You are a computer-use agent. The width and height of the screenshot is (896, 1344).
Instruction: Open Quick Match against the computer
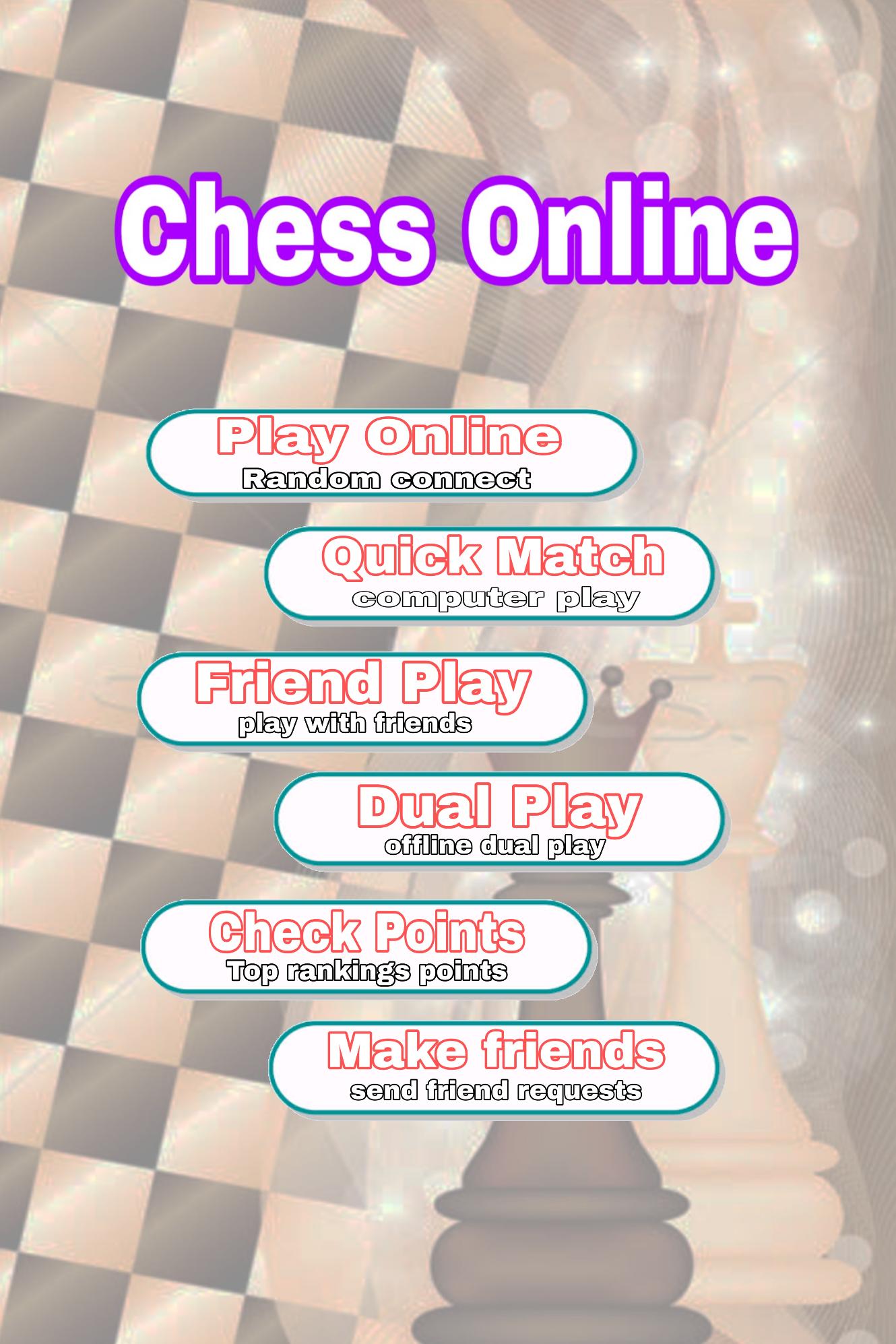490,573
